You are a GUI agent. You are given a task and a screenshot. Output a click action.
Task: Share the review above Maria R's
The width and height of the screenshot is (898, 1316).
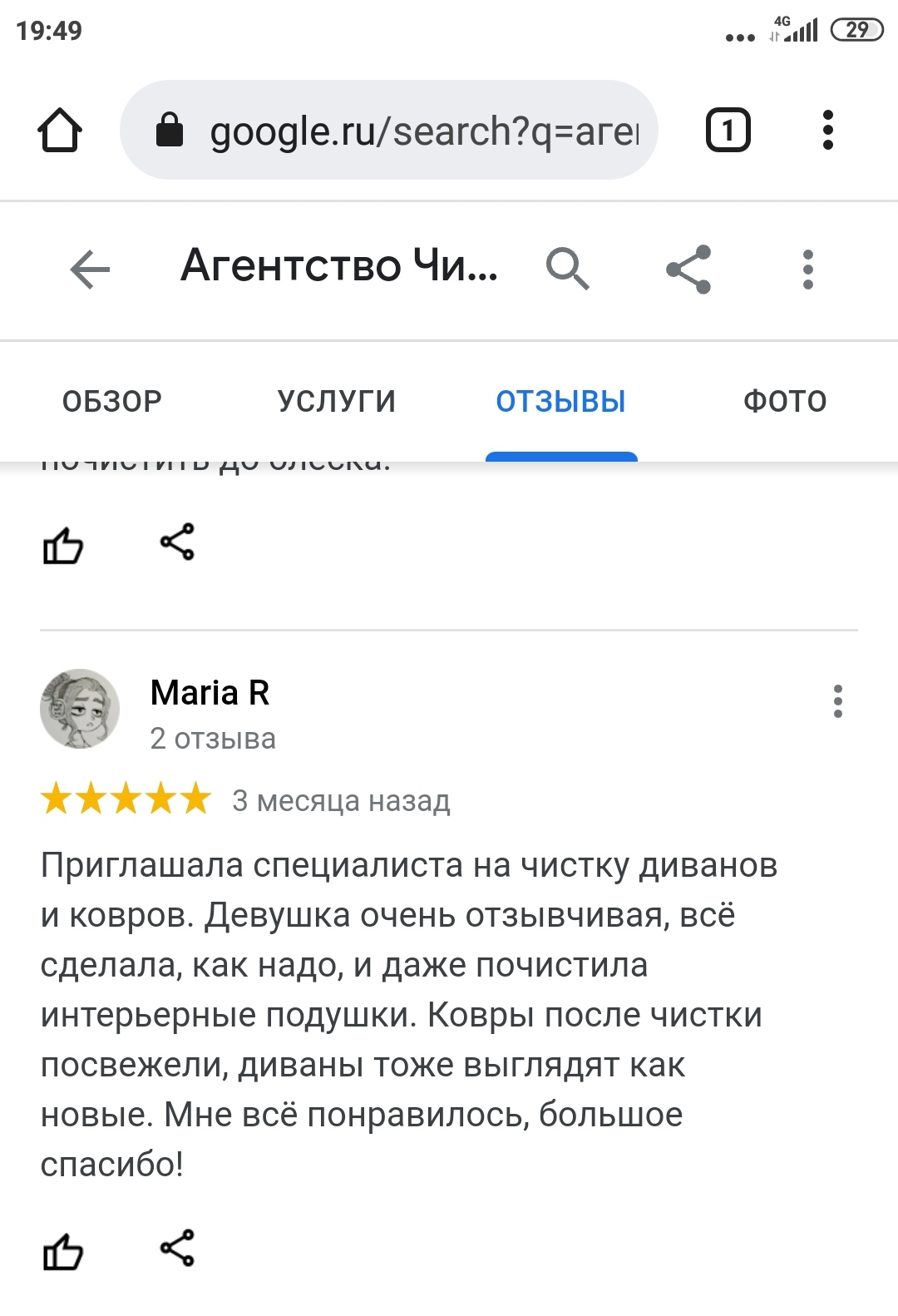coord(177,542)
